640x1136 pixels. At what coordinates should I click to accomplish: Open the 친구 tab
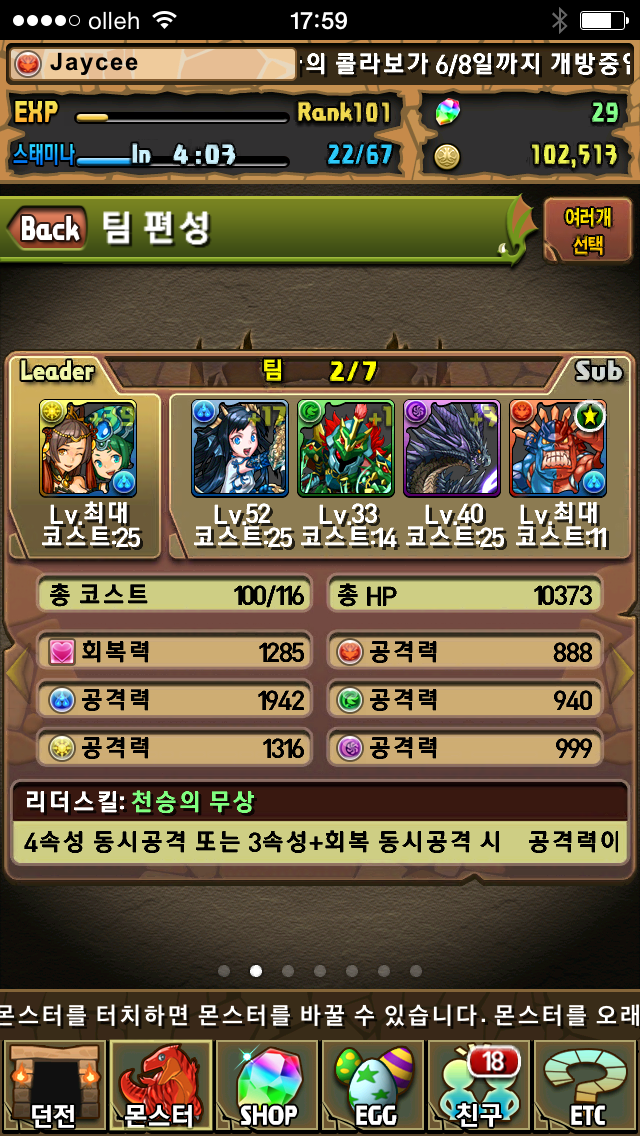click(480, 1086)
